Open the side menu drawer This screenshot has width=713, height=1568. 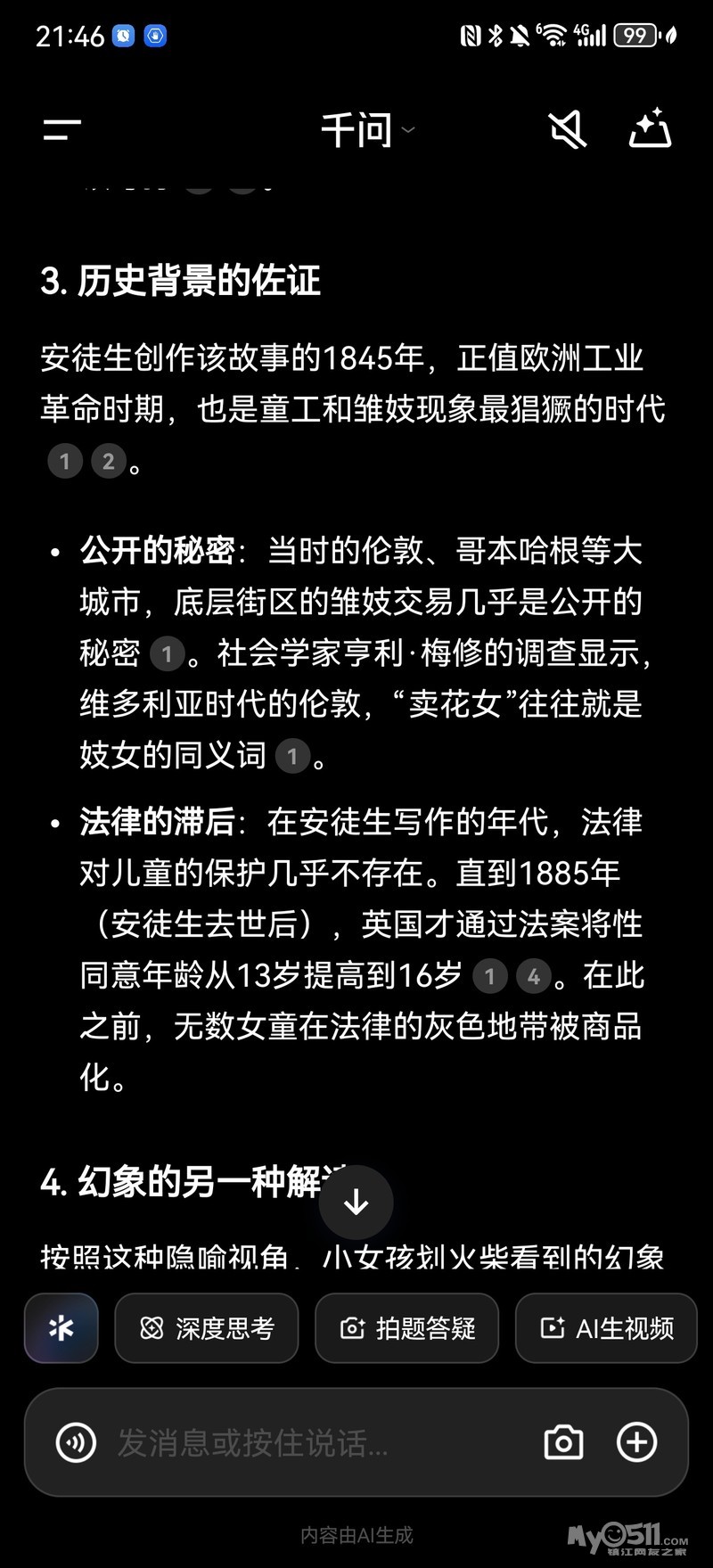[62, 130]
